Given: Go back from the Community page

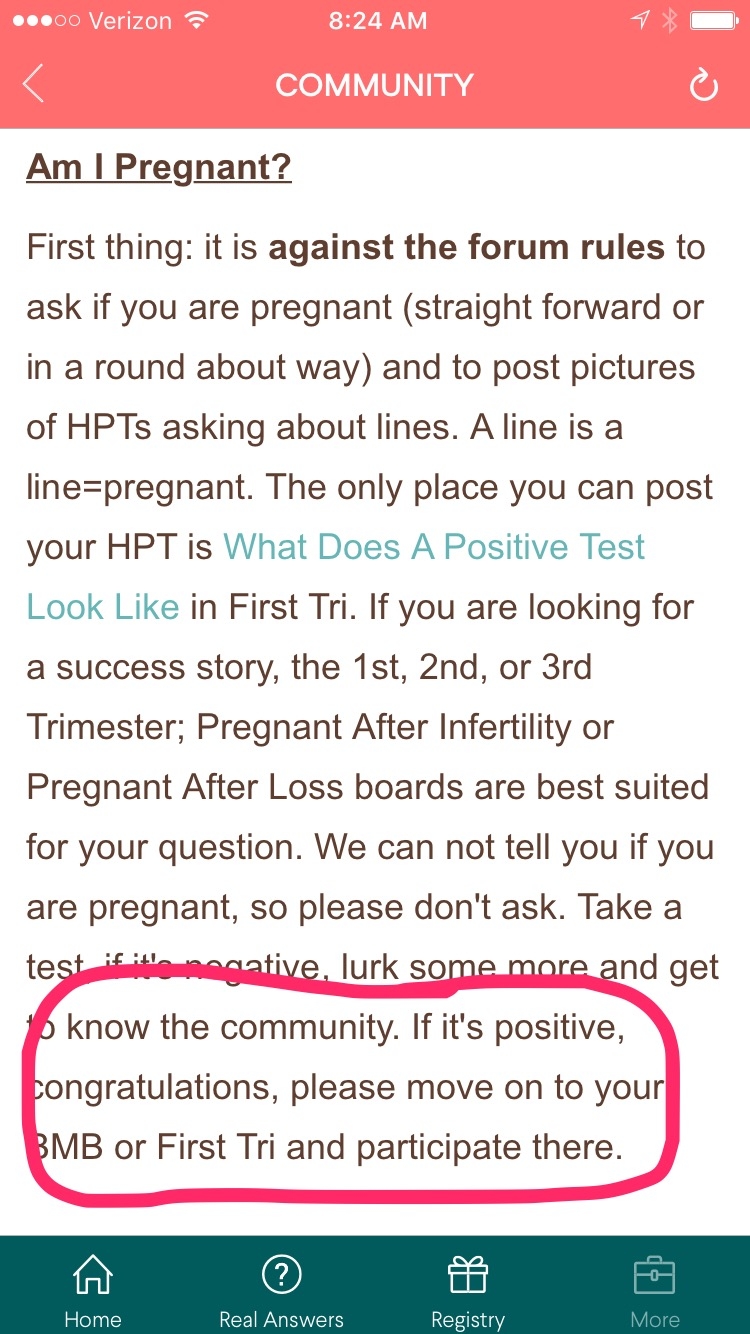Looking at the screenshot, I should tap(33, 85).
